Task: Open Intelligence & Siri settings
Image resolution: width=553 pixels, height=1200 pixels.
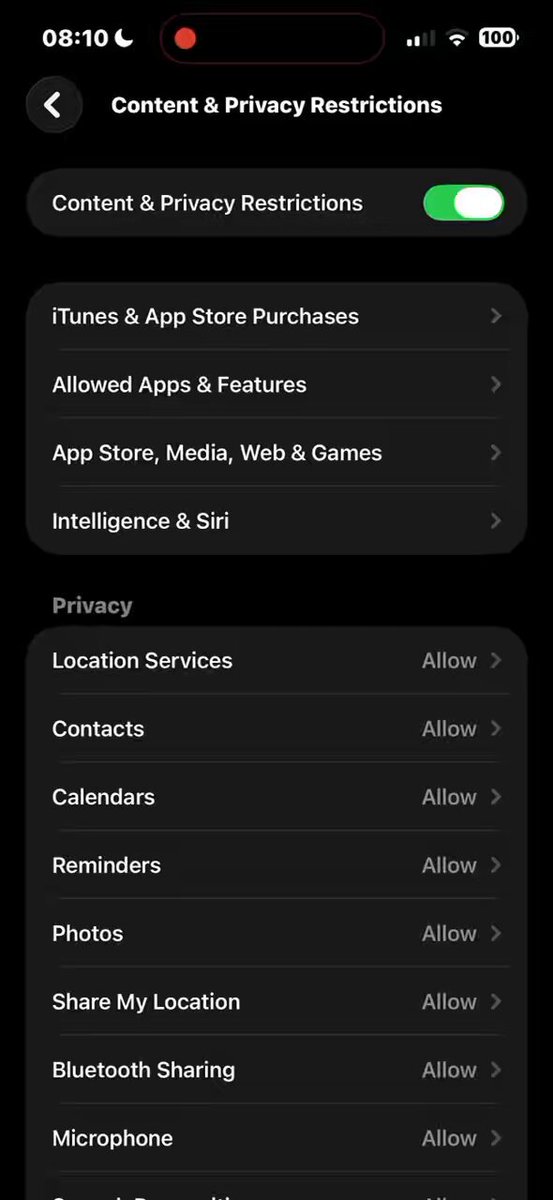Action: point(277,521)
